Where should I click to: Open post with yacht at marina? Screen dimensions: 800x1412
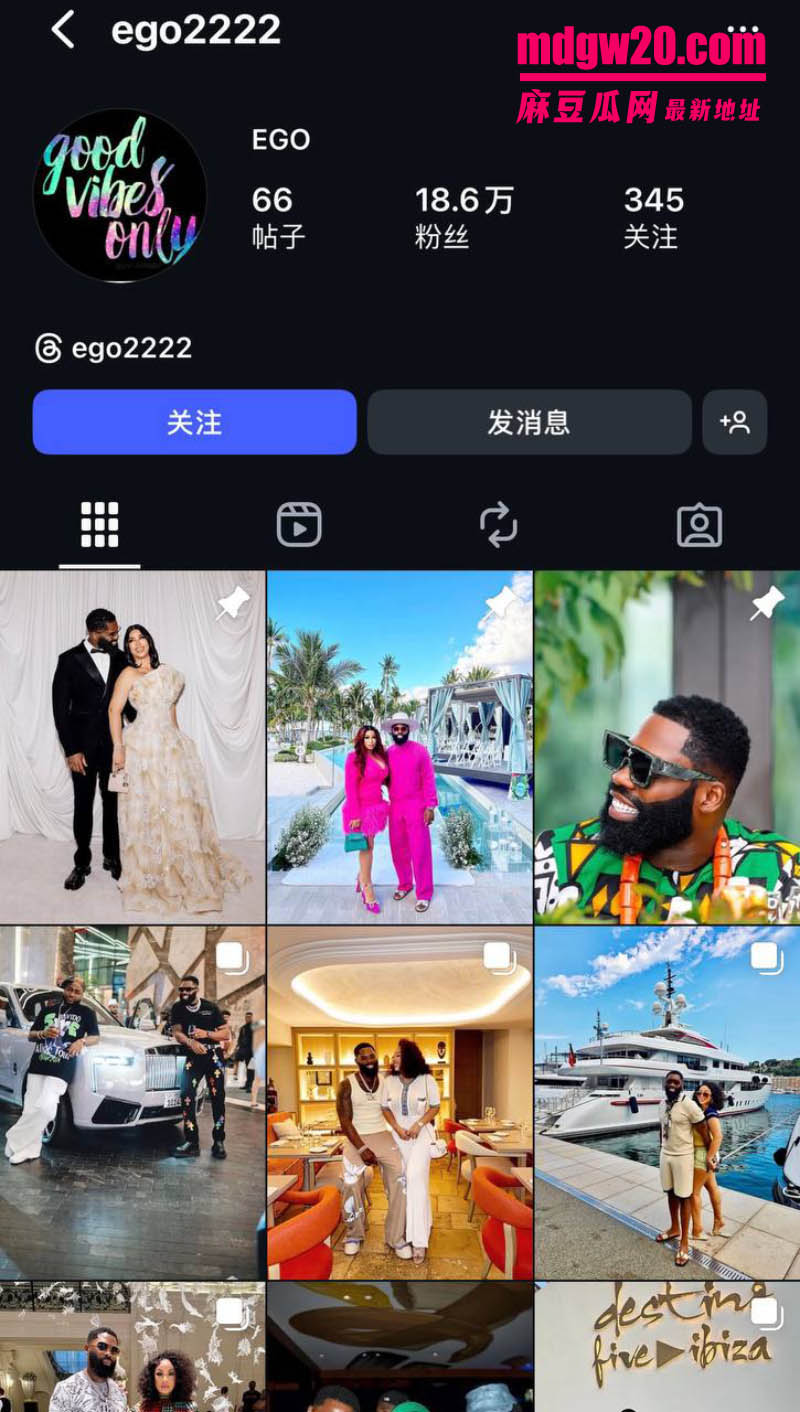pyautogui.click(x=667, y=1103)
